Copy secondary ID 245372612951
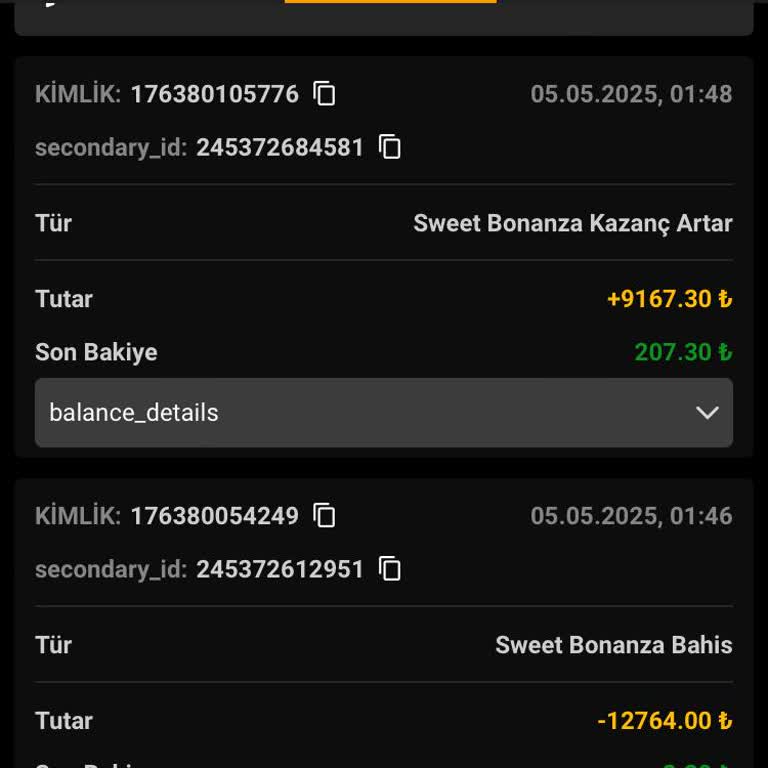 point(390,570)
